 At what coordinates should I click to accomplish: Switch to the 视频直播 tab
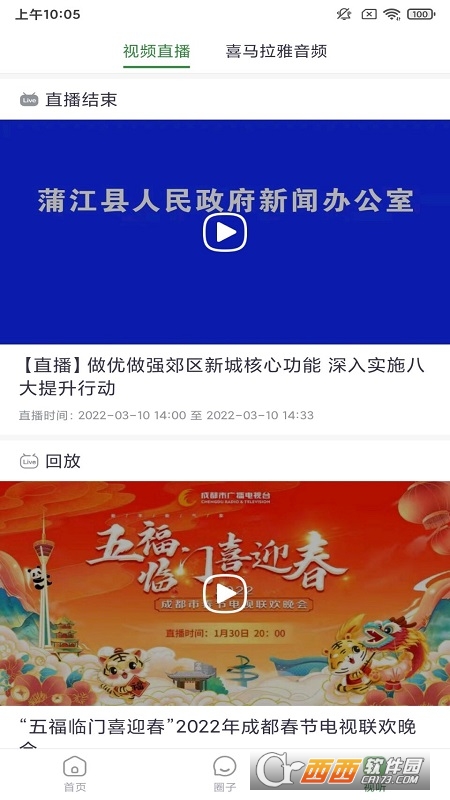157,51
